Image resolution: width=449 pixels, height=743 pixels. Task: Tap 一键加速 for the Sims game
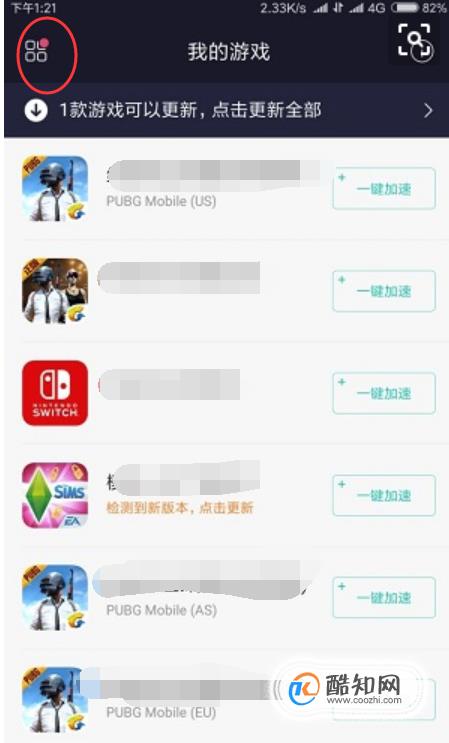[384, 496]
